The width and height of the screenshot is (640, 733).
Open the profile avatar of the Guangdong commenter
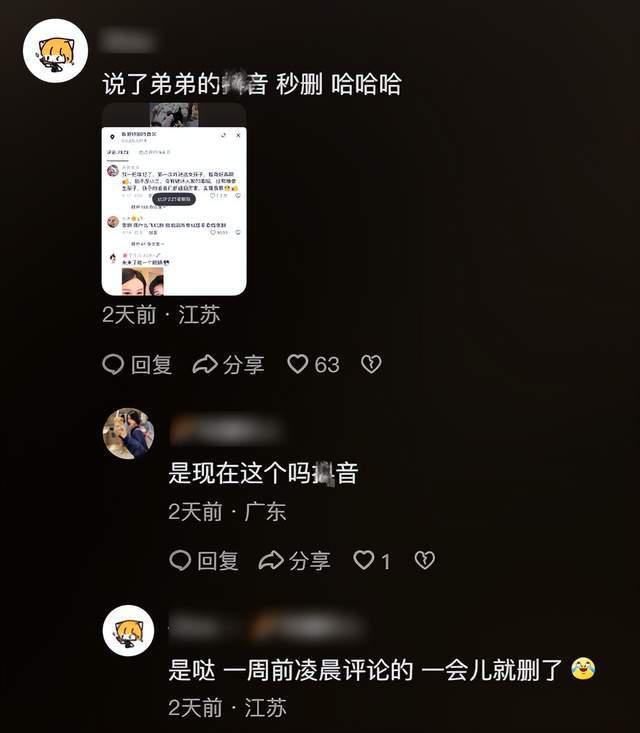128,433
